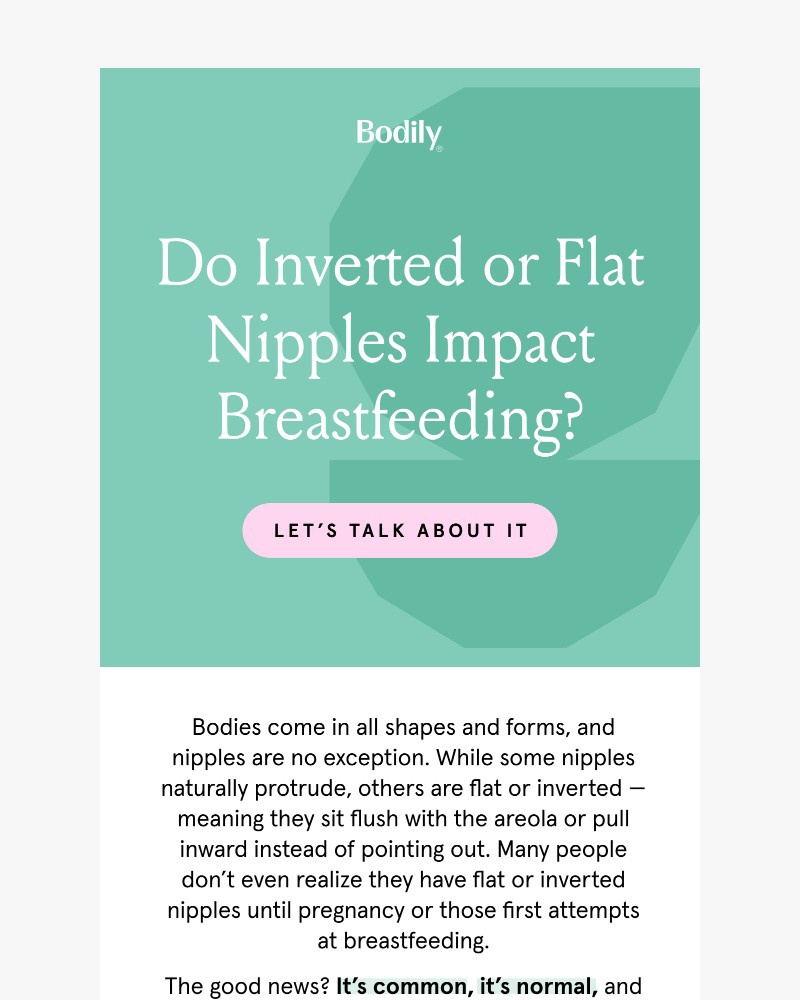The image size is (800, 1000).
Task: Select the headline about inverted or flat nipples
Action: [399, 340]
